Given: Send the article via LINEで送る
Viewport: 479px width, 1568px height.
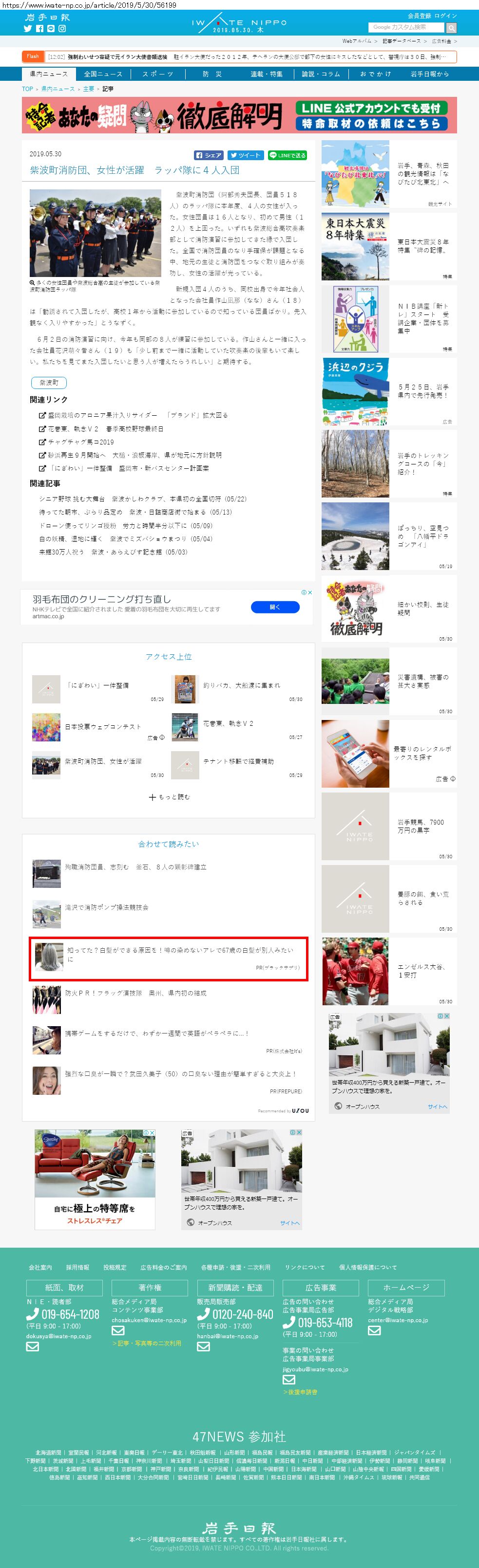Looking at the screenshot, I should [287, 155].
